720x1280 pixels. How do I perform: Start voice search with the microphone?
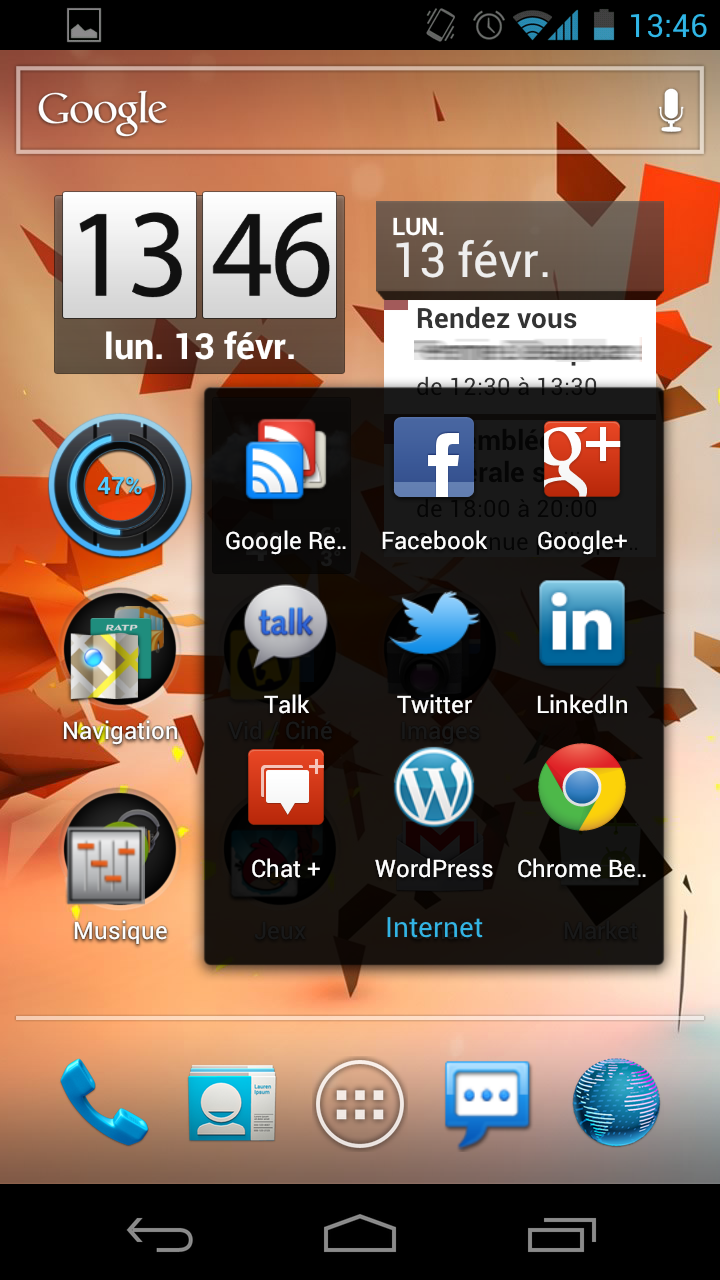tap(671, 110)
